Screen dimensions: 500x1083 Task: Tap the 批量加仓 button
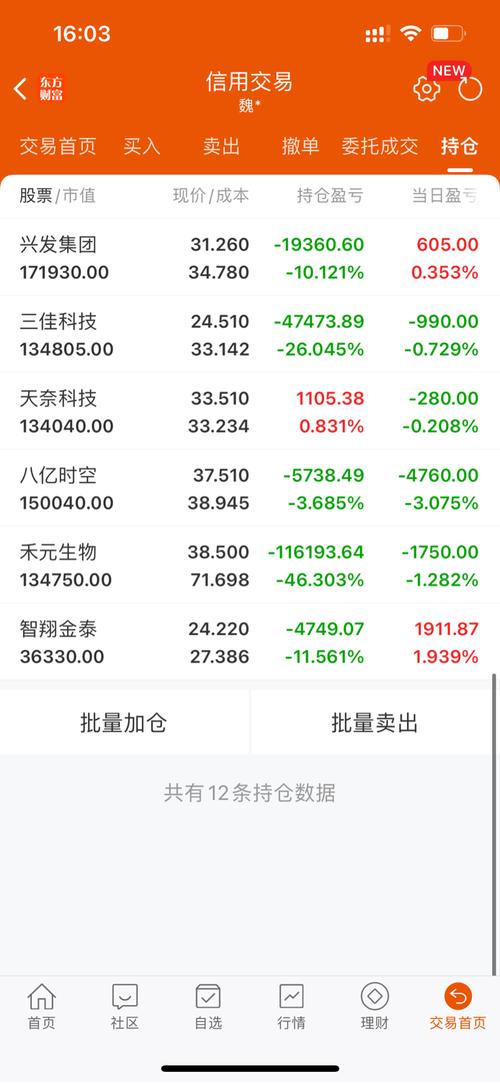[x=124, y=723]
